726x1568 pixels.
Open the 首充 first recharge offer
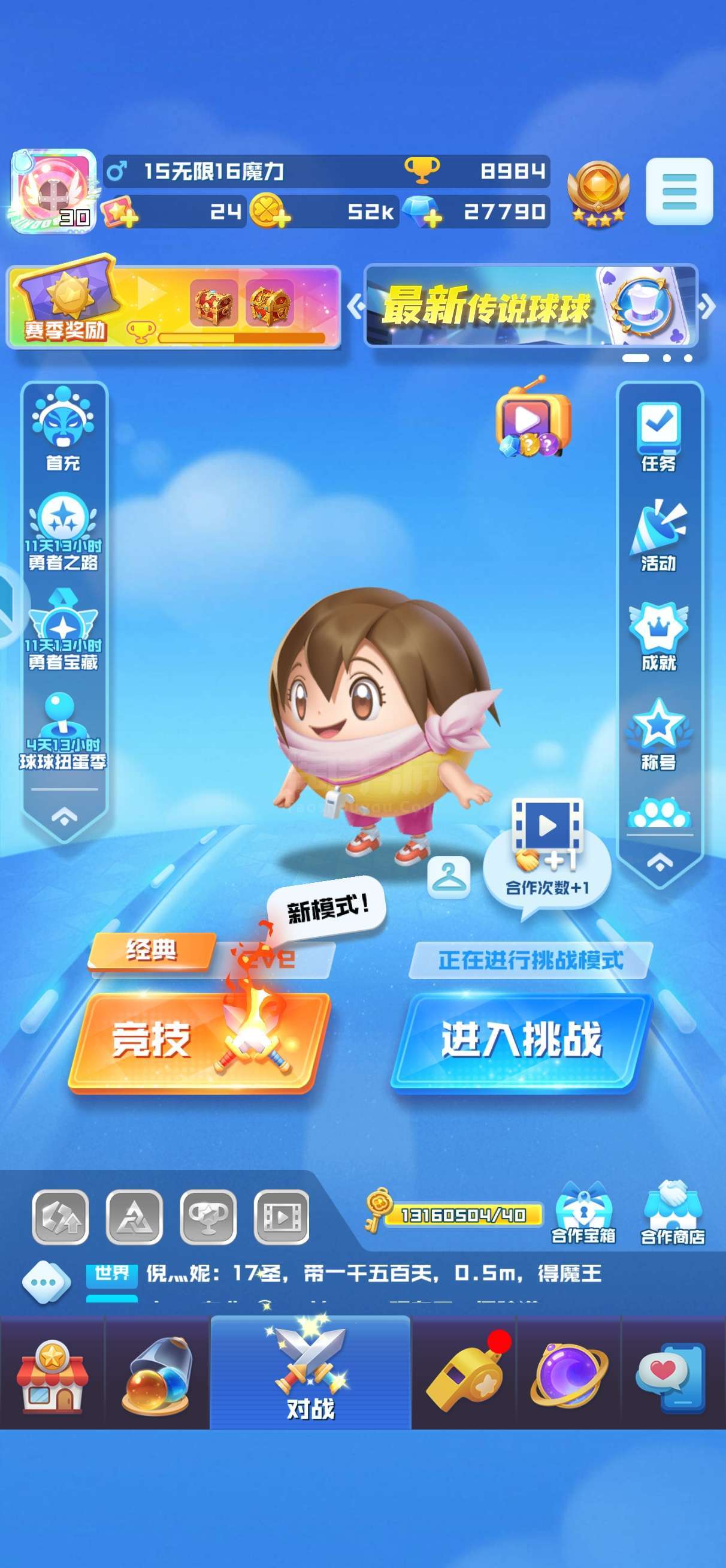pyautogui.click(x=63, y=429)
